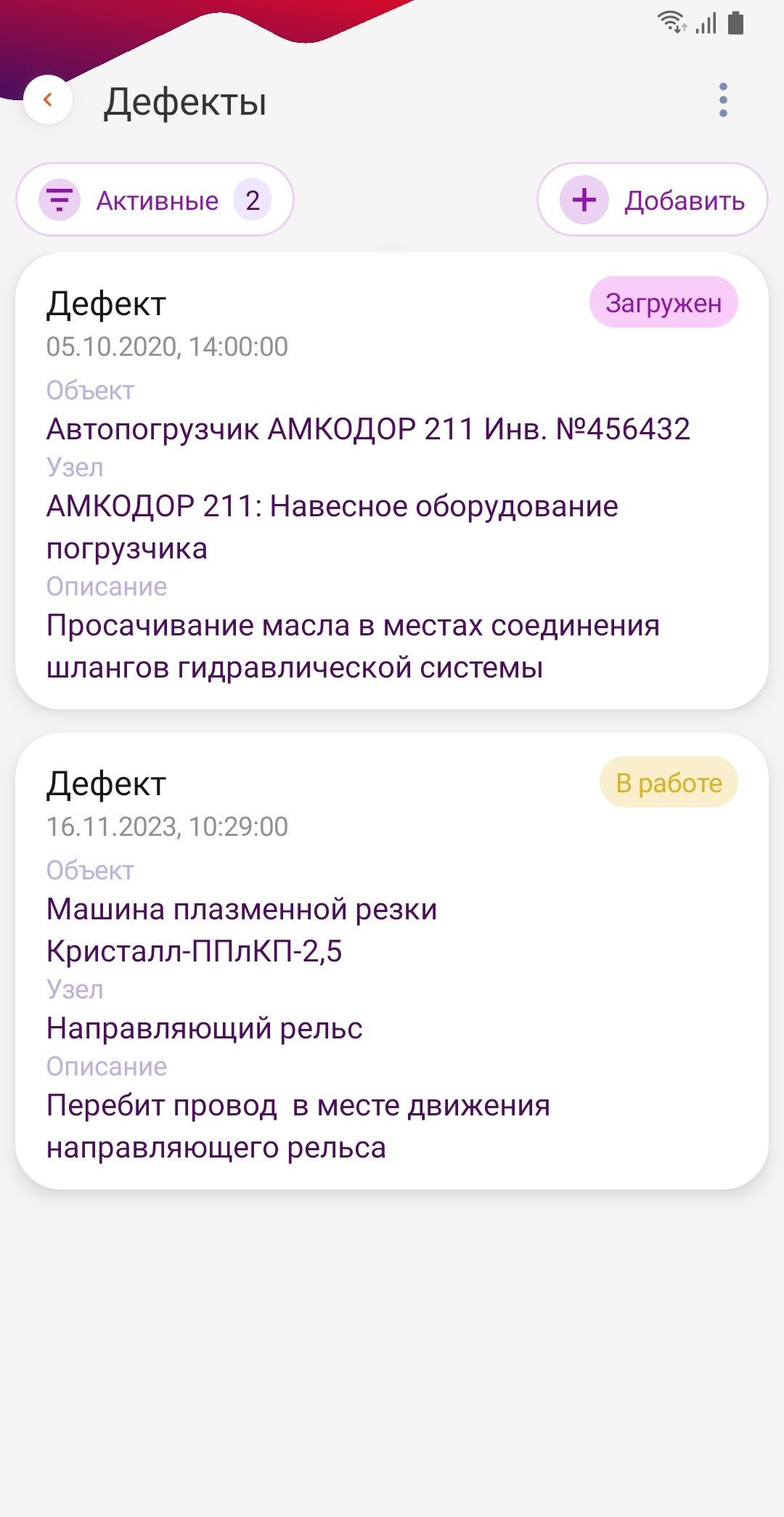Open the defect card for Автопогрузчик АМКОДОР 211
The height and width of the screenshot is (1517, 784).
point(392,481)
